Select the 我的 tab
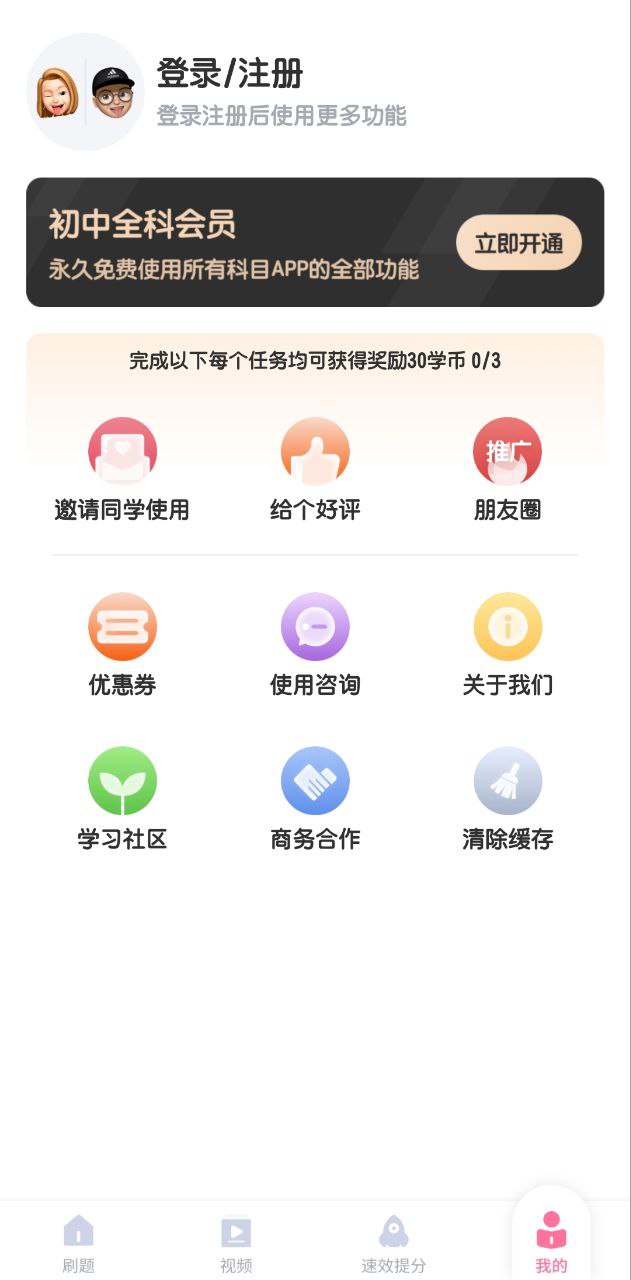The image size is (631, 1280). tap(551, 1242)
